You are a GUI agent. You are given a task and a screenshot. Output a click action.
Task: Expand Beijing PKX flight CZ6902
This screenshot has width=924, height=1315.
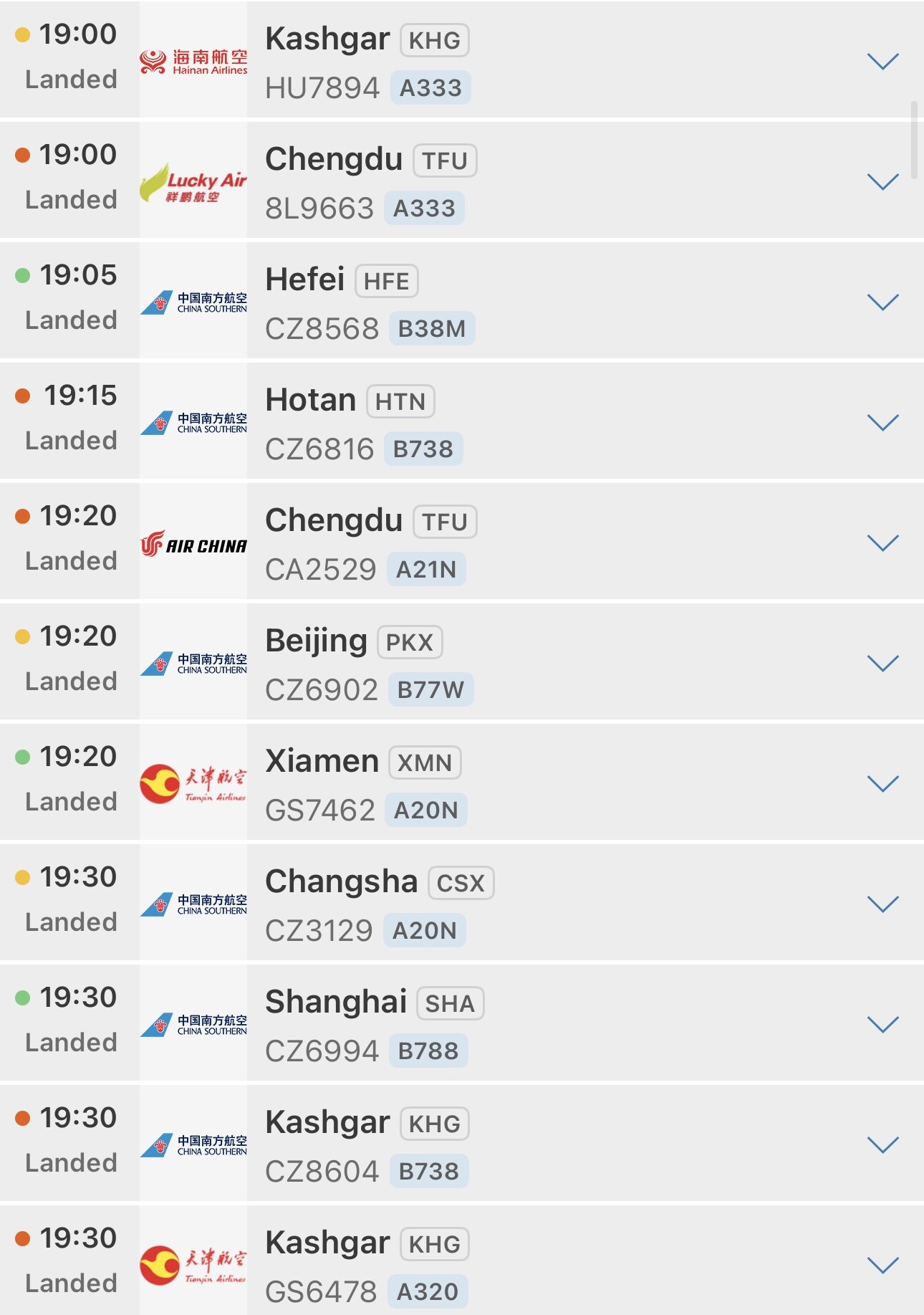point(882,664)
